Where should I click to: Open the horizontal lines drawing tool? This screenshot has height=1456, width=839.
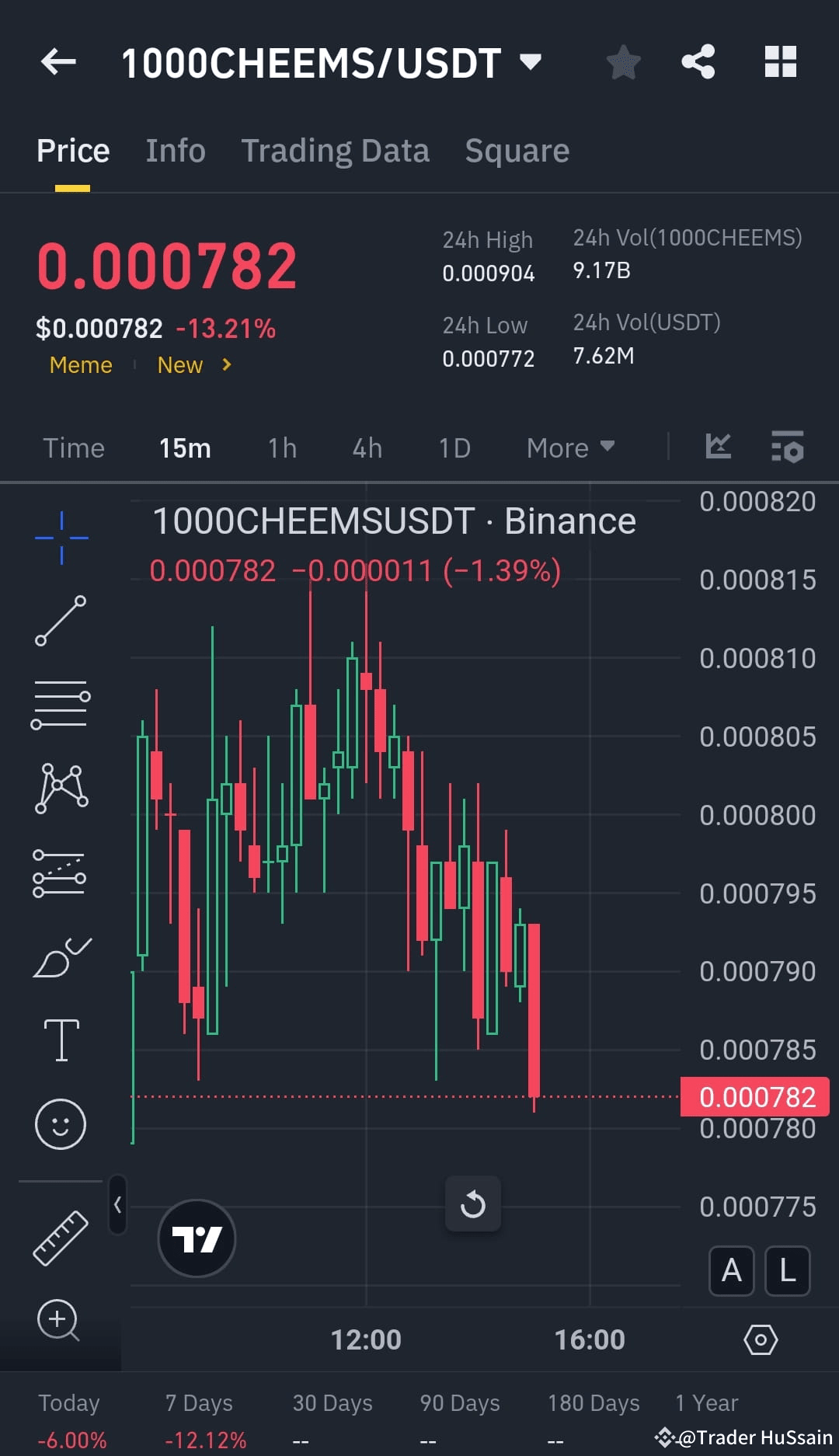[61, 703]
